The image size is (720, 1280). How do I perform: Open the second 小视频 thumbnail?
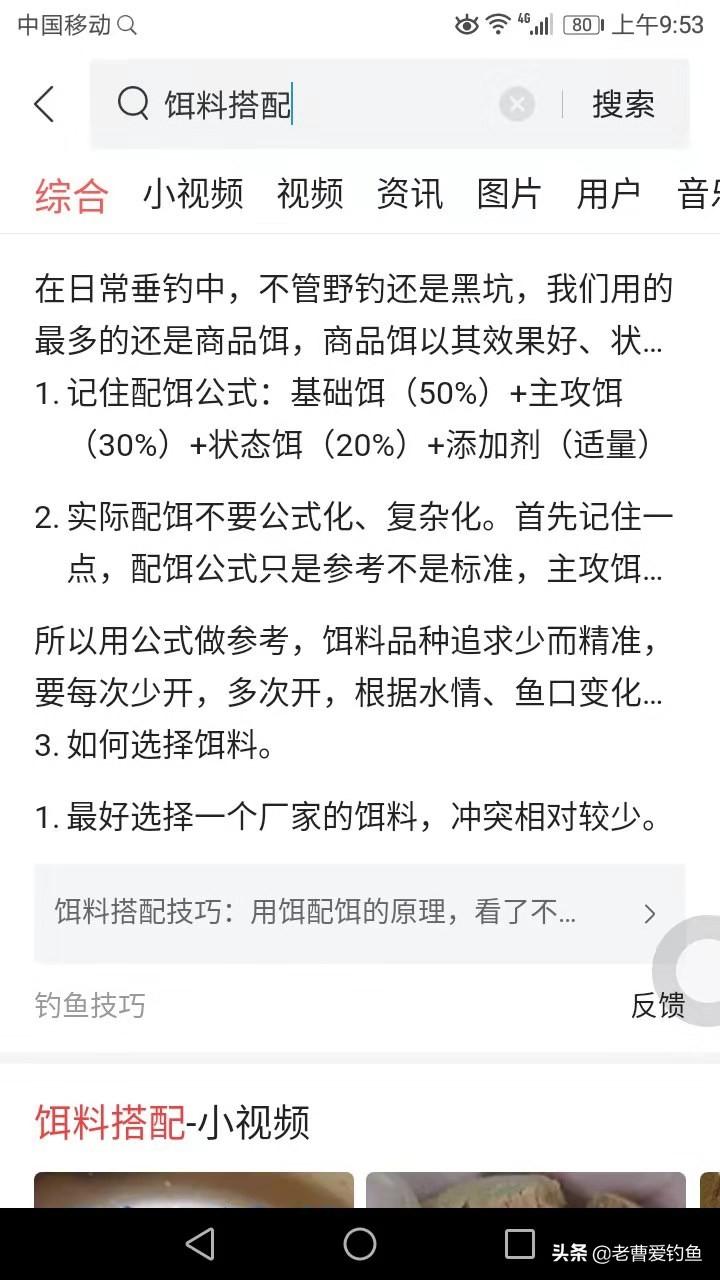(526, 1190)
